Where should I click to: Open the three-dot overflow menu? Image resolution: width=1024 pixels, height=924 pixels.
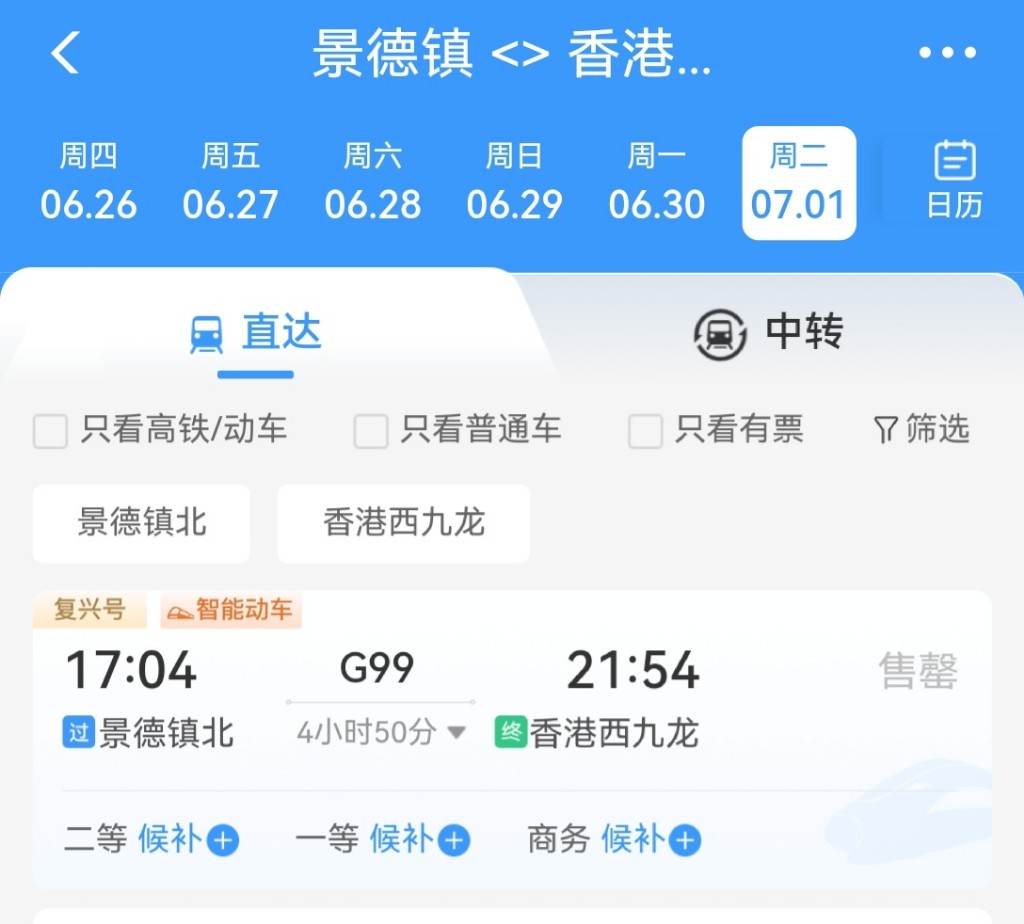[947, 53]
